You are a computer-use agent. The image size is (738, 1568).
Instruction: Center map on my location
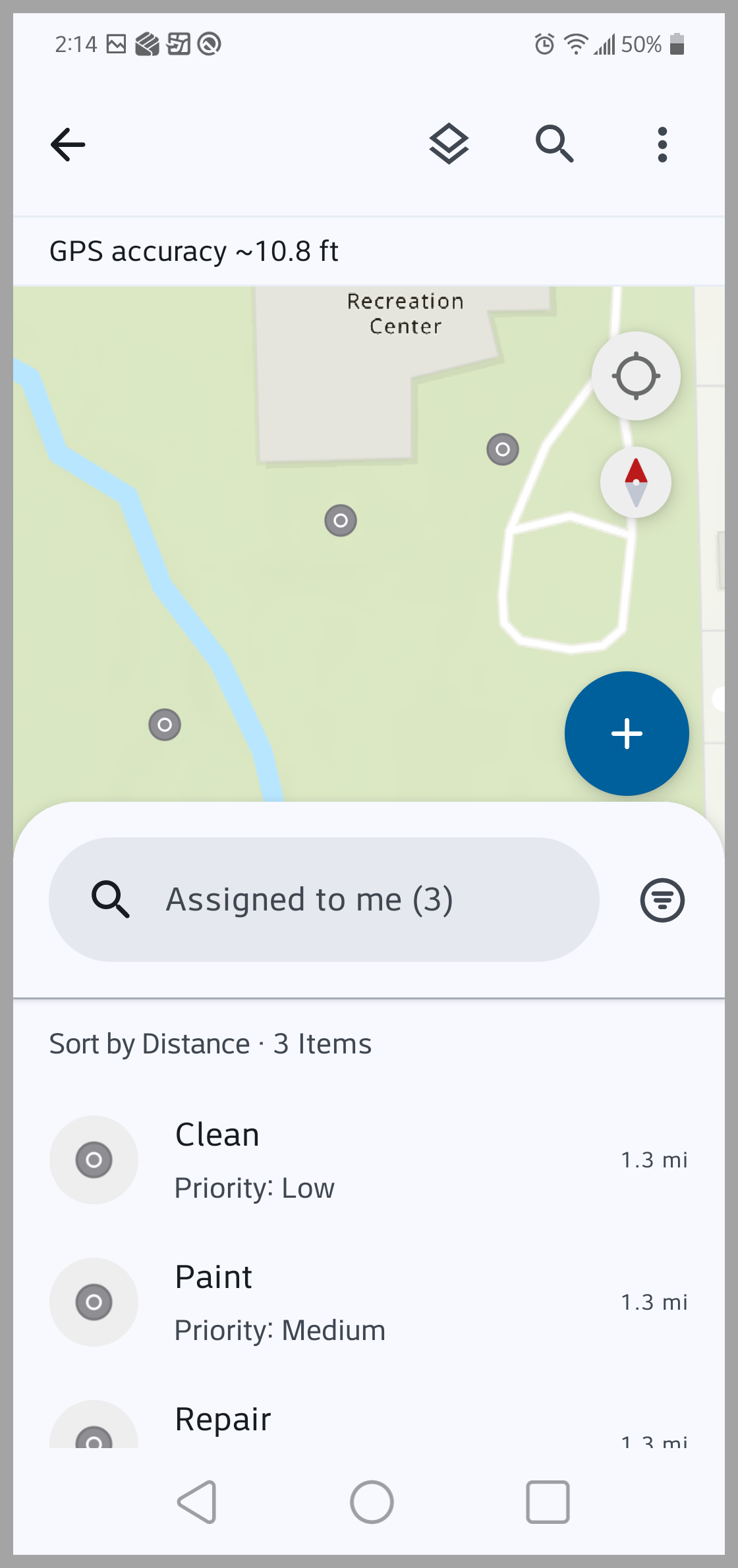[x=636, y=376]
